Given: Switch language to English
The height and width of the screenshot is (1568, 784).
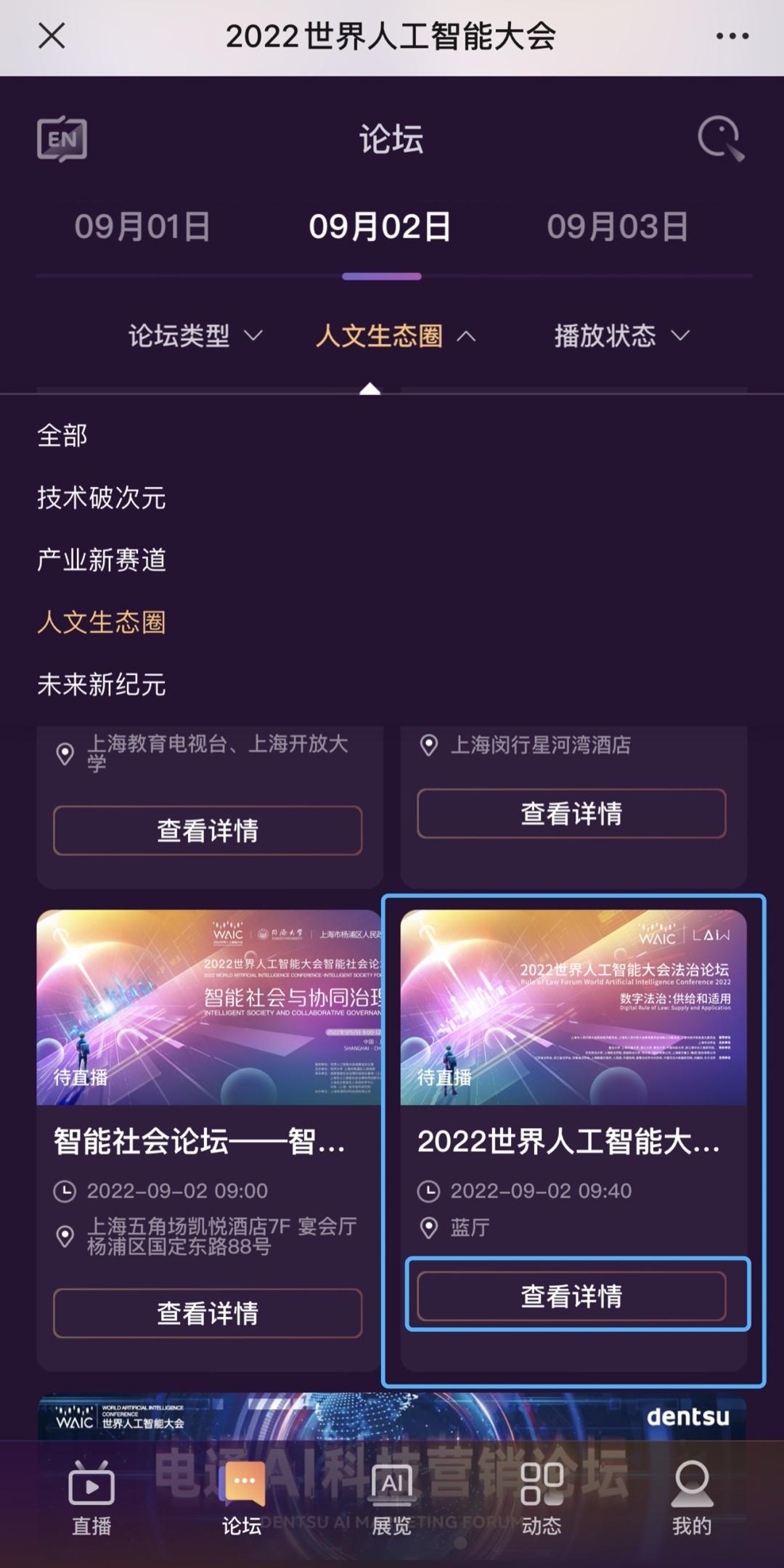Looking at the screenshot, I should (62, 139).
